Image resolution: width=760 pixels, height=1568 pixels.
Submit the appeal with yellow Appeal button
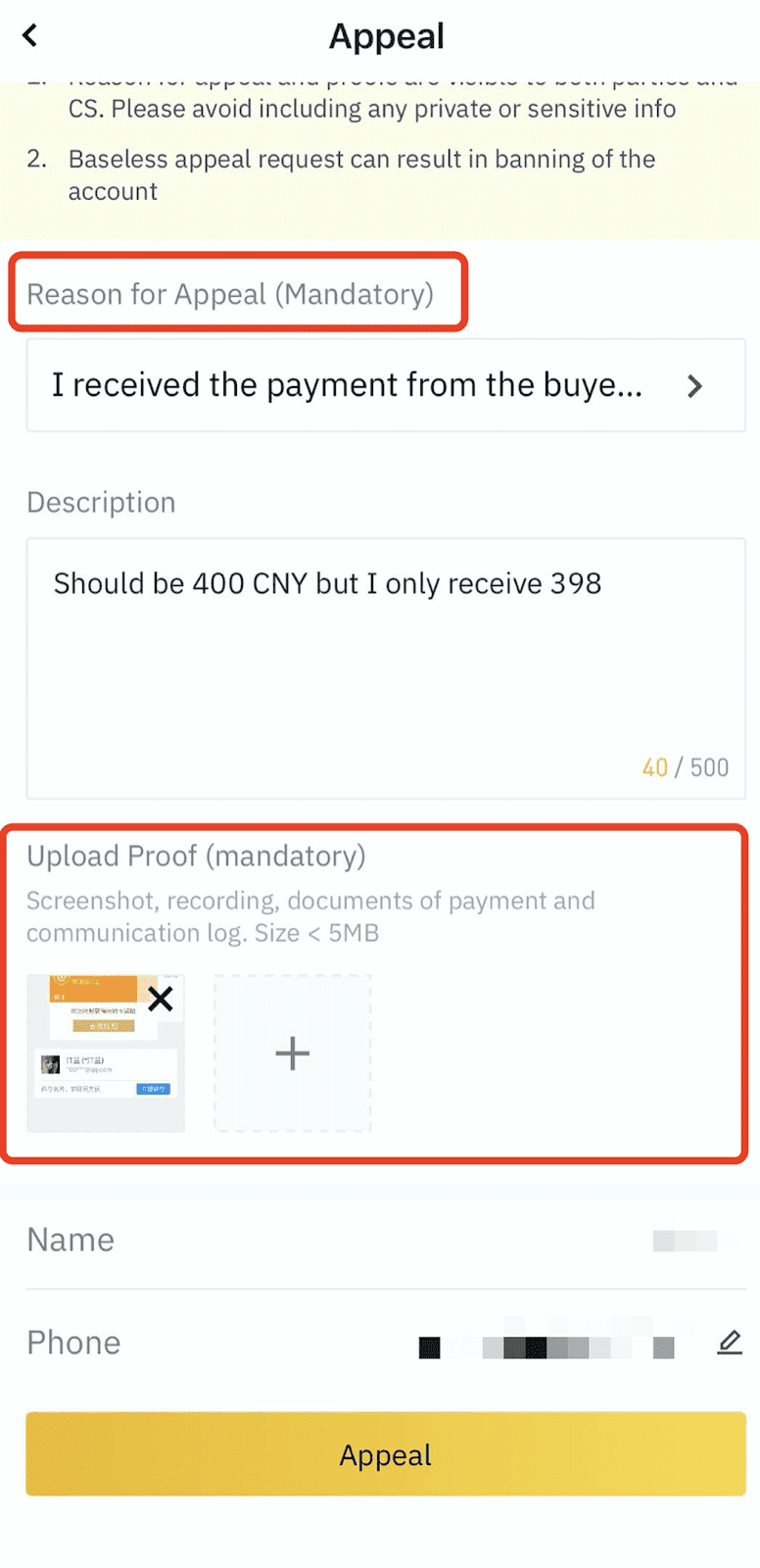point(386,1454)
